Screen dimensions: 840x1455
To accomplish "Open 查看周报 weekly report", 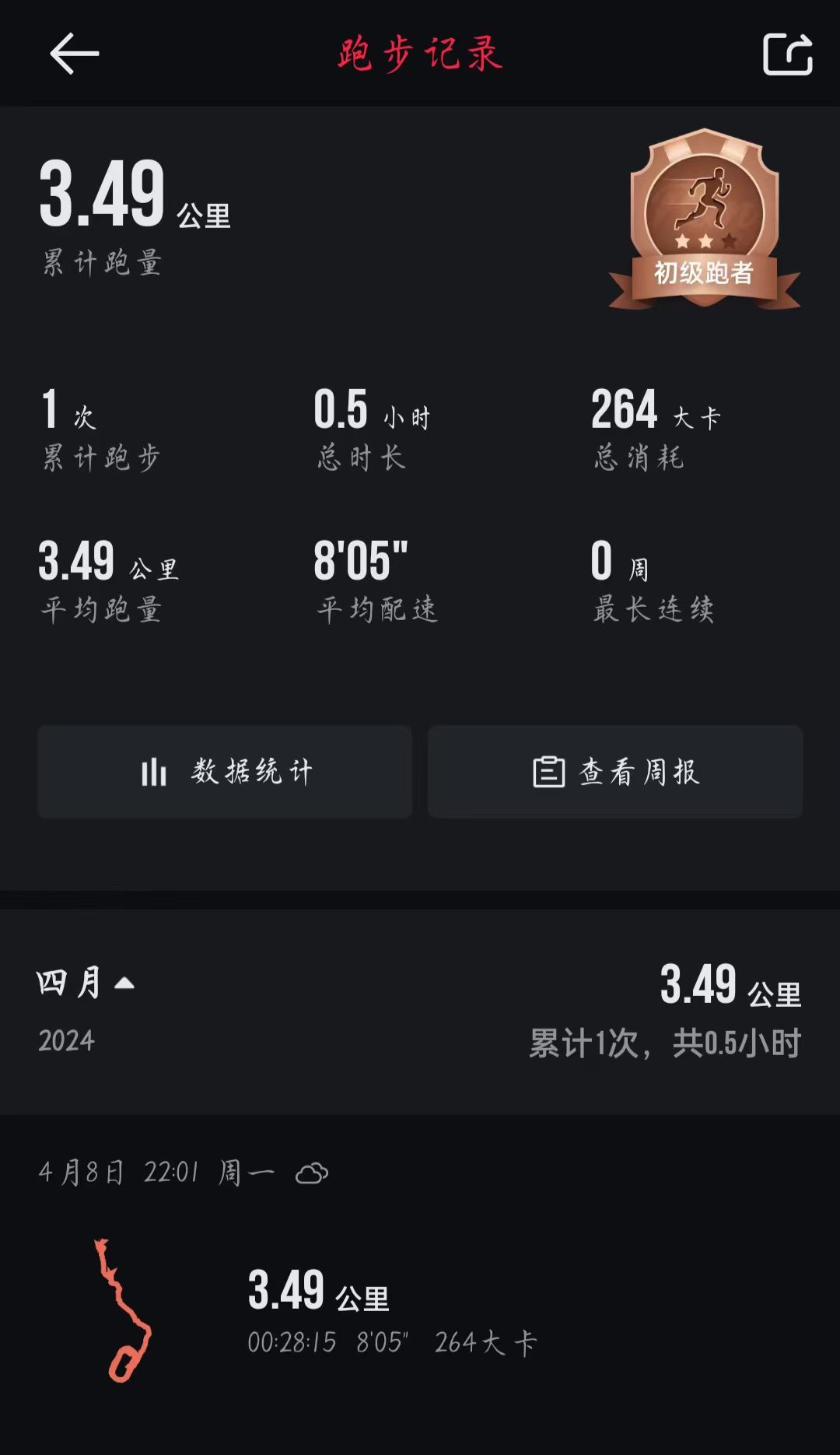I will pyautogui.click(x=615, y=772).
